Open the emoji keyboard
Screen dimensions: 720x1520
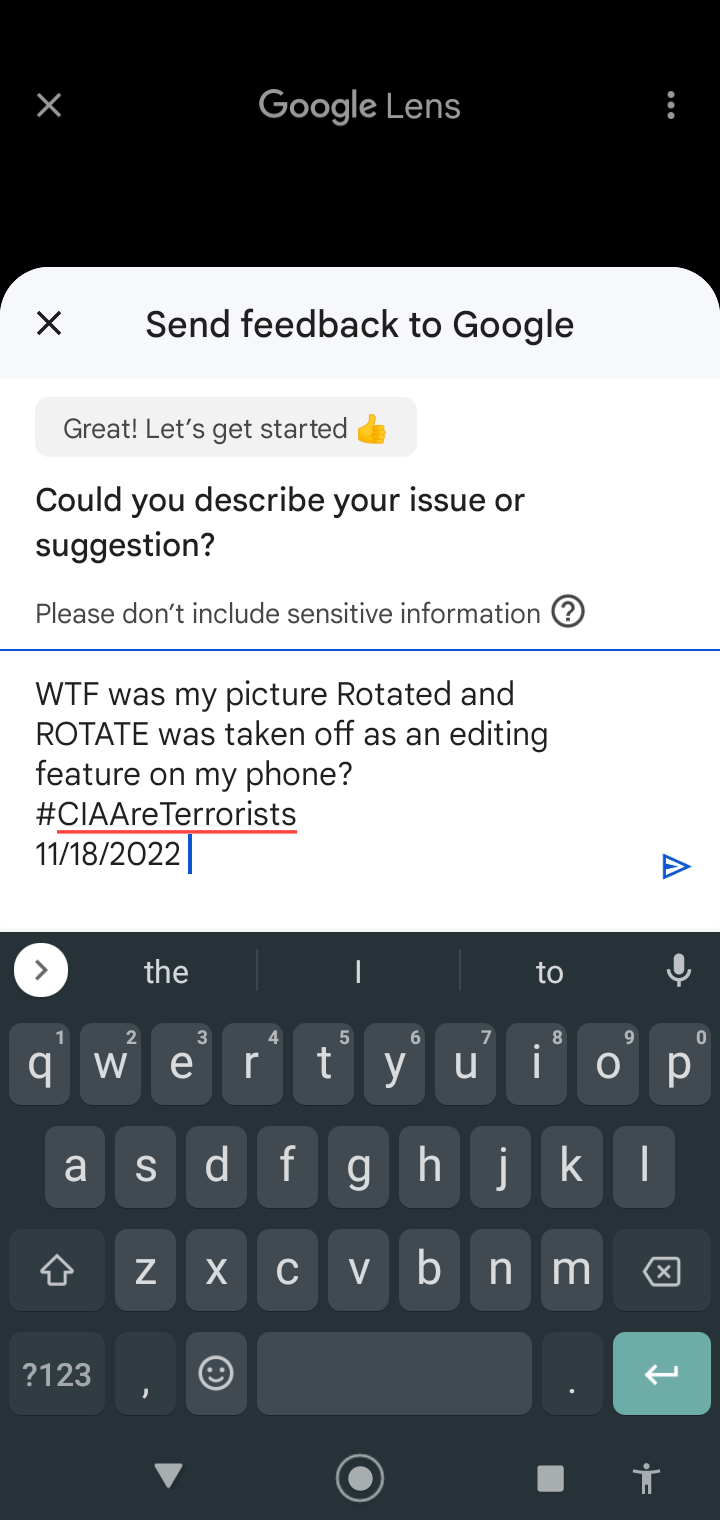(x=216, y=1374)
